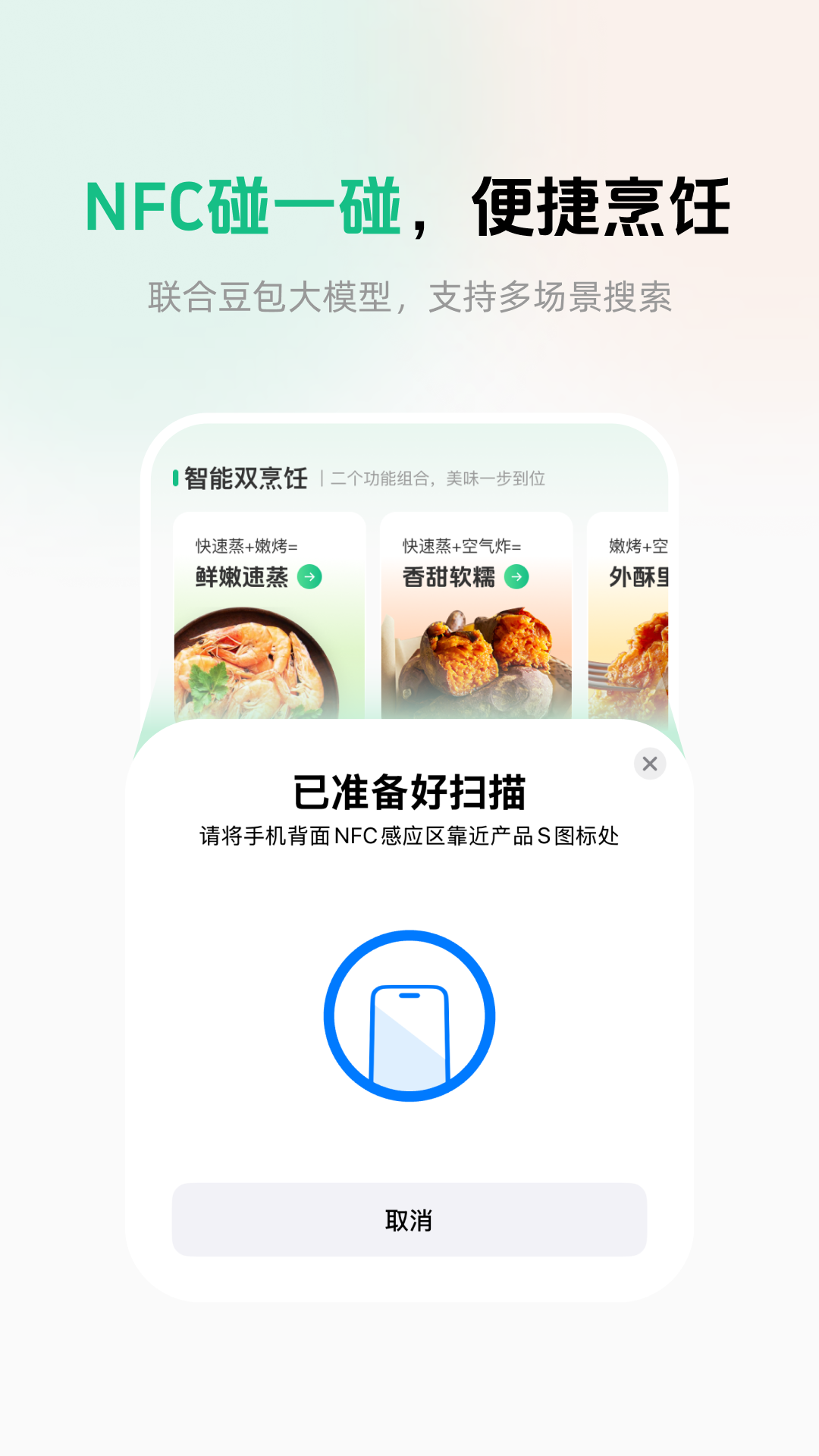Select the 智能双烹饪 section header

tap(246, 479)
